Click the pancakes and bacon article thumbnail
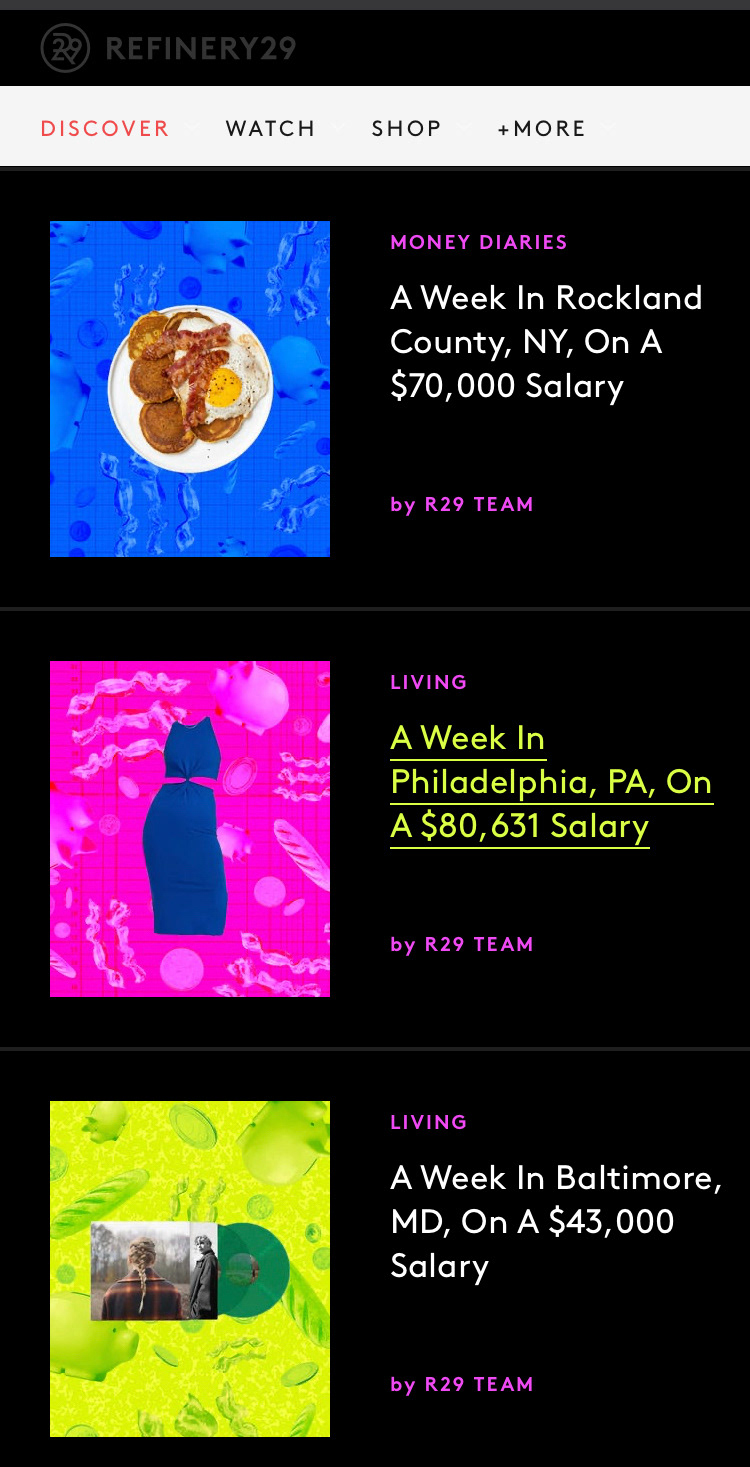The image size is (750, 1467). 189,388
